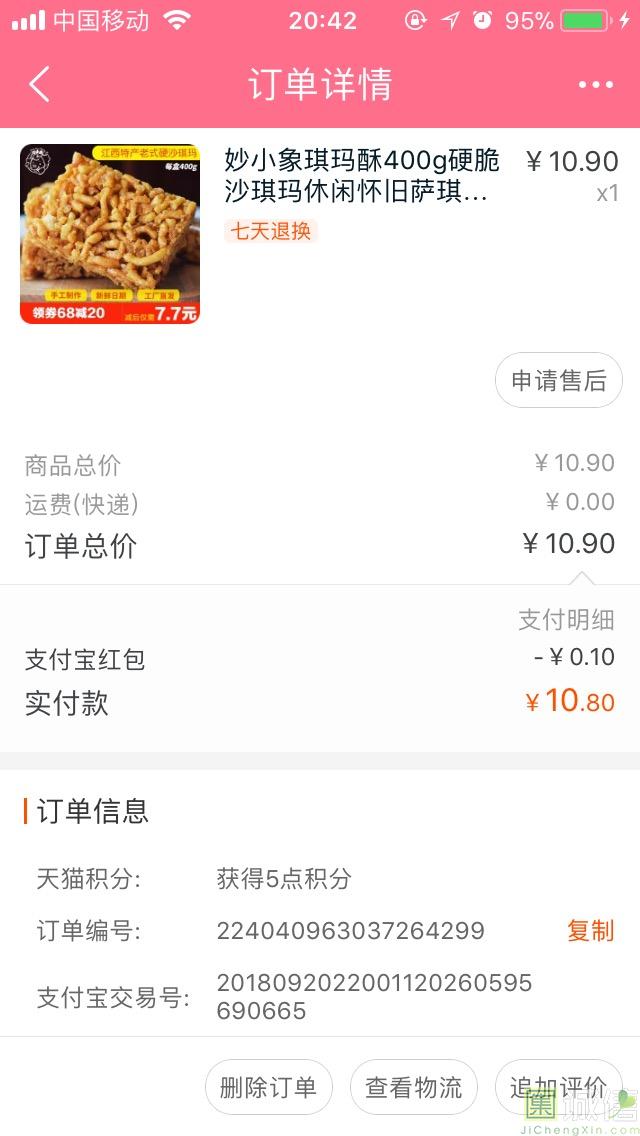
Task: Add a follow-up review via 追加评价
Action: click(x=557, y=1087)
